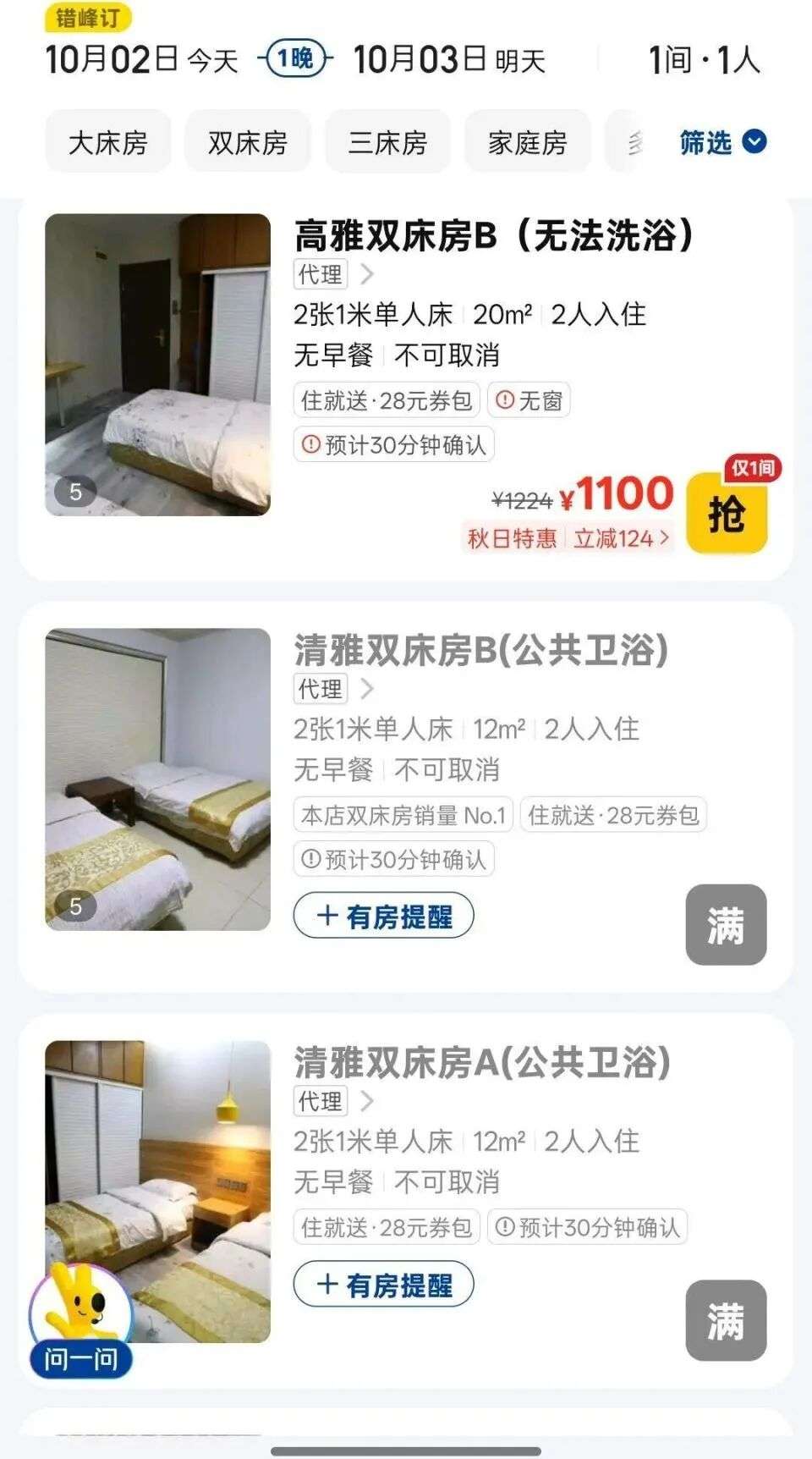Toggle the 双床房 filter chip
Image resolution: width=812 pixels, height=1459 pixels.
[x=246, y=141]
